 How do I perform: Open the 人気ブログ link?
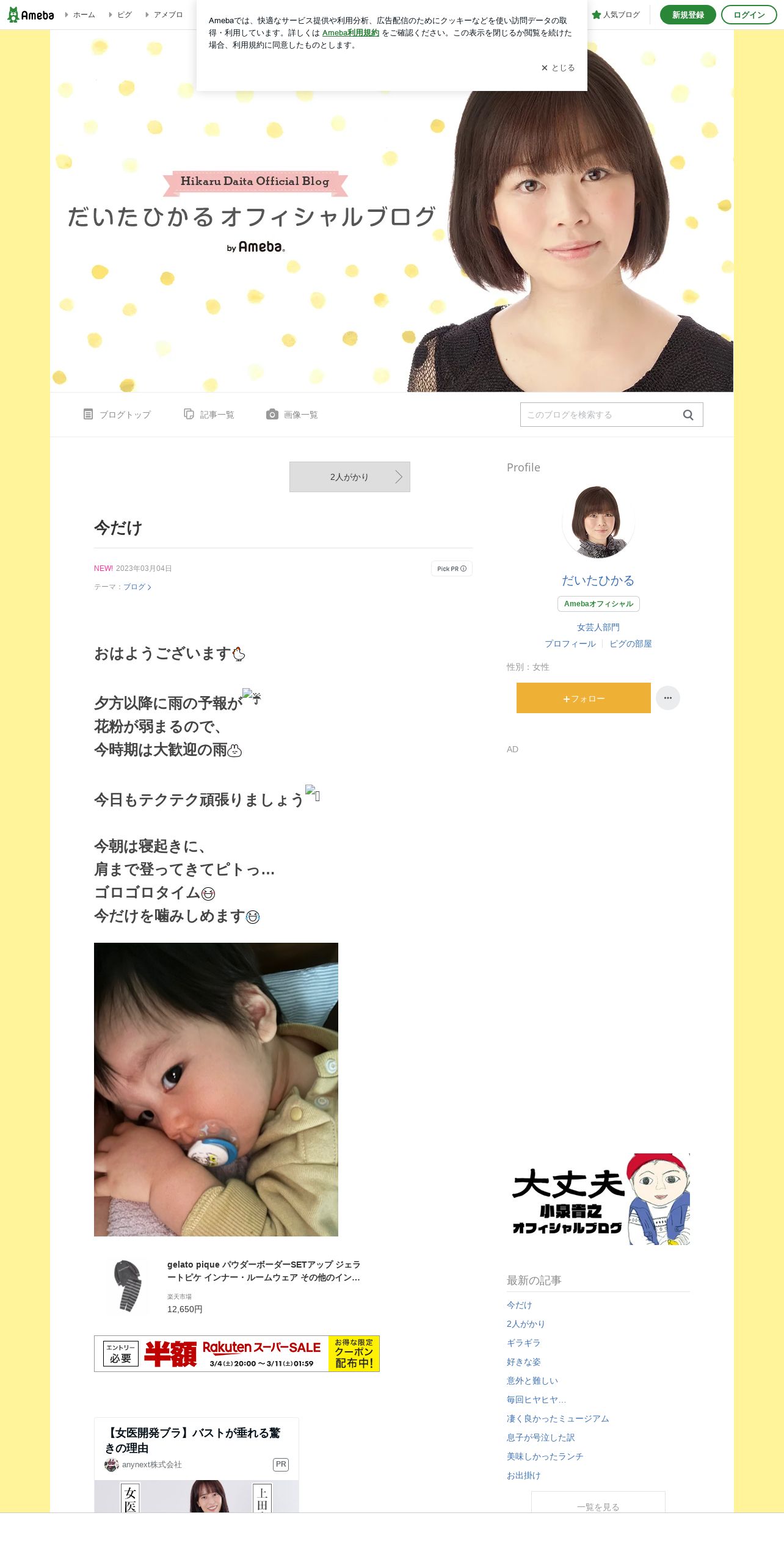pyautogui.click(x=615, y=15)
